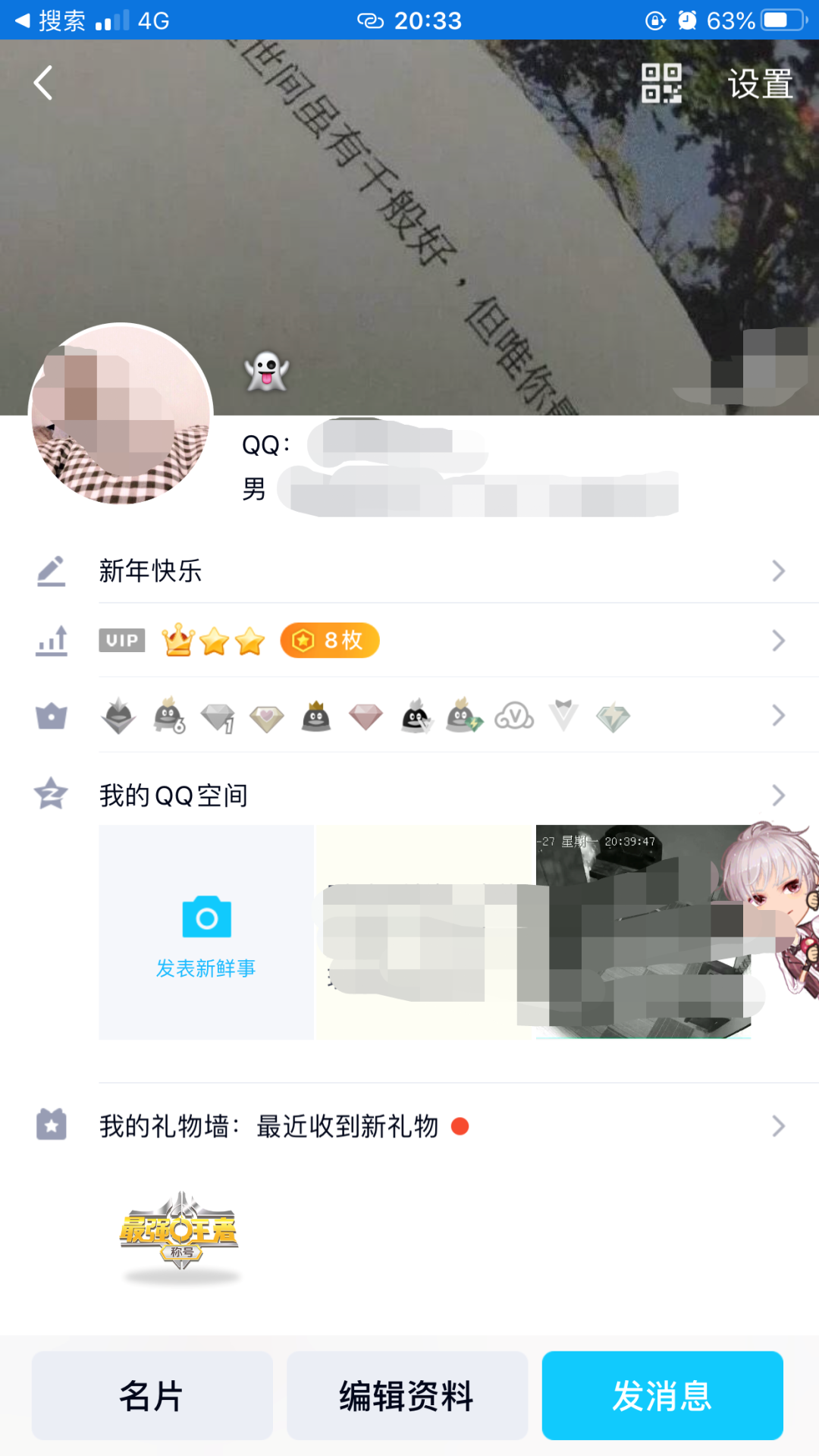Open 我的礼物墙 gift wall row
Image resolution: width=819 pixels, height=1456 pixels.
click(x=440, y=1126)
